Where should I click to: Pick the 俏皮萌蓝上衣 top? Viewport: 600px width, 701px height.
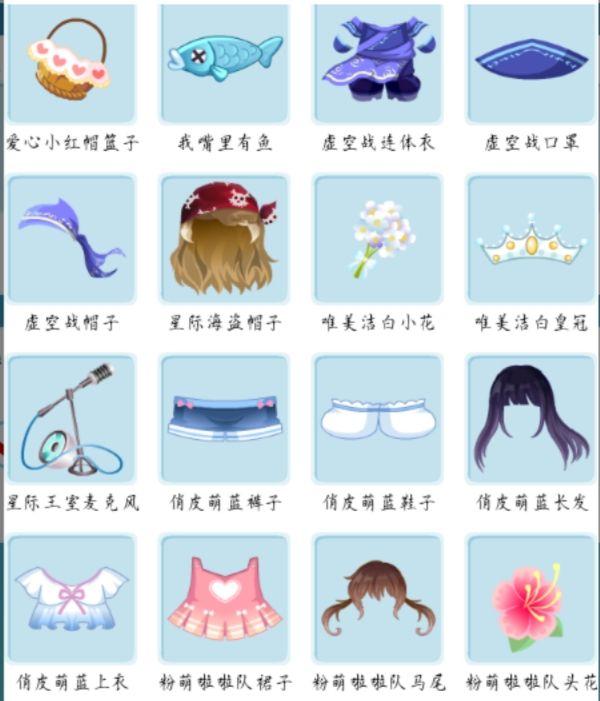click(x=71, y=600)
